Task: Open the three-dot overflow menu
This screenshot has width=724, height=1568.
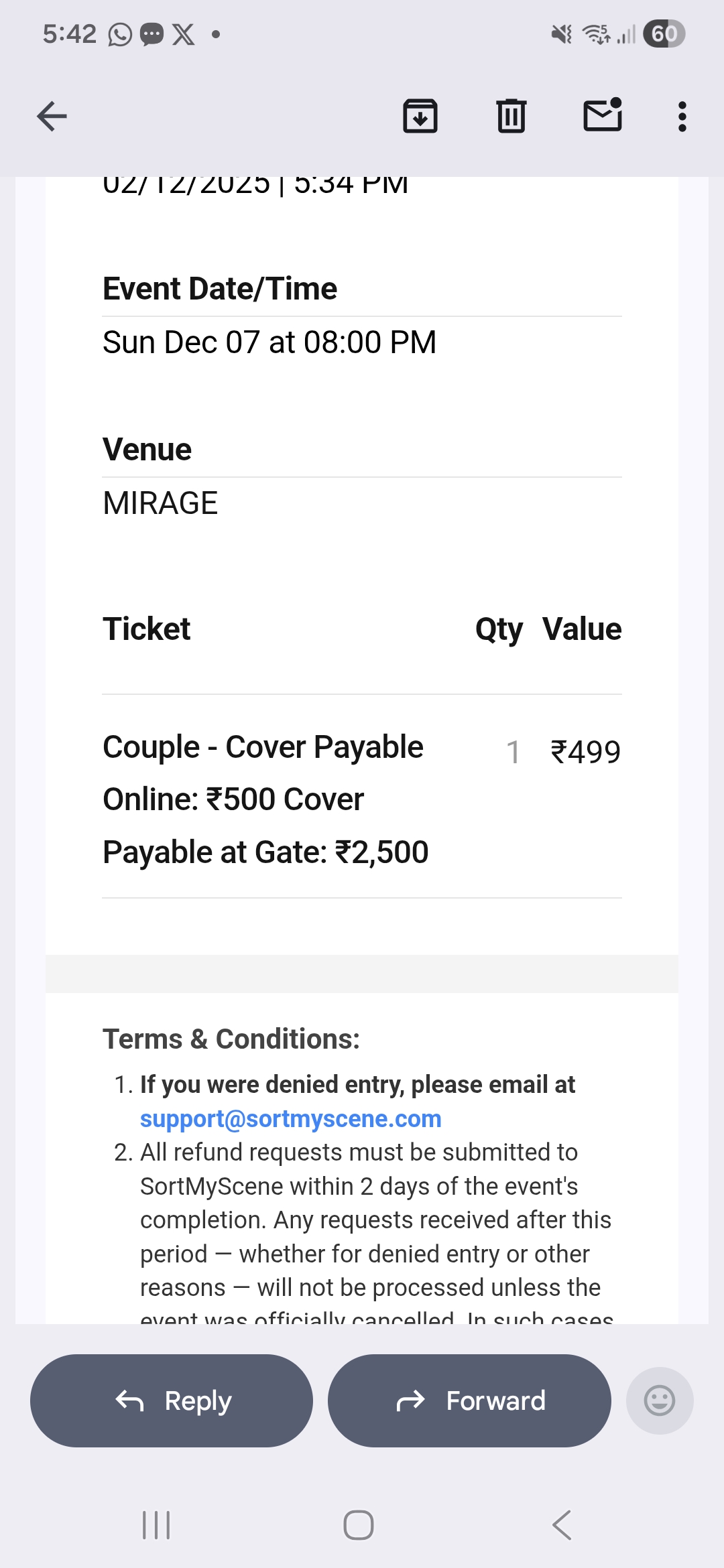Action: 682,117
